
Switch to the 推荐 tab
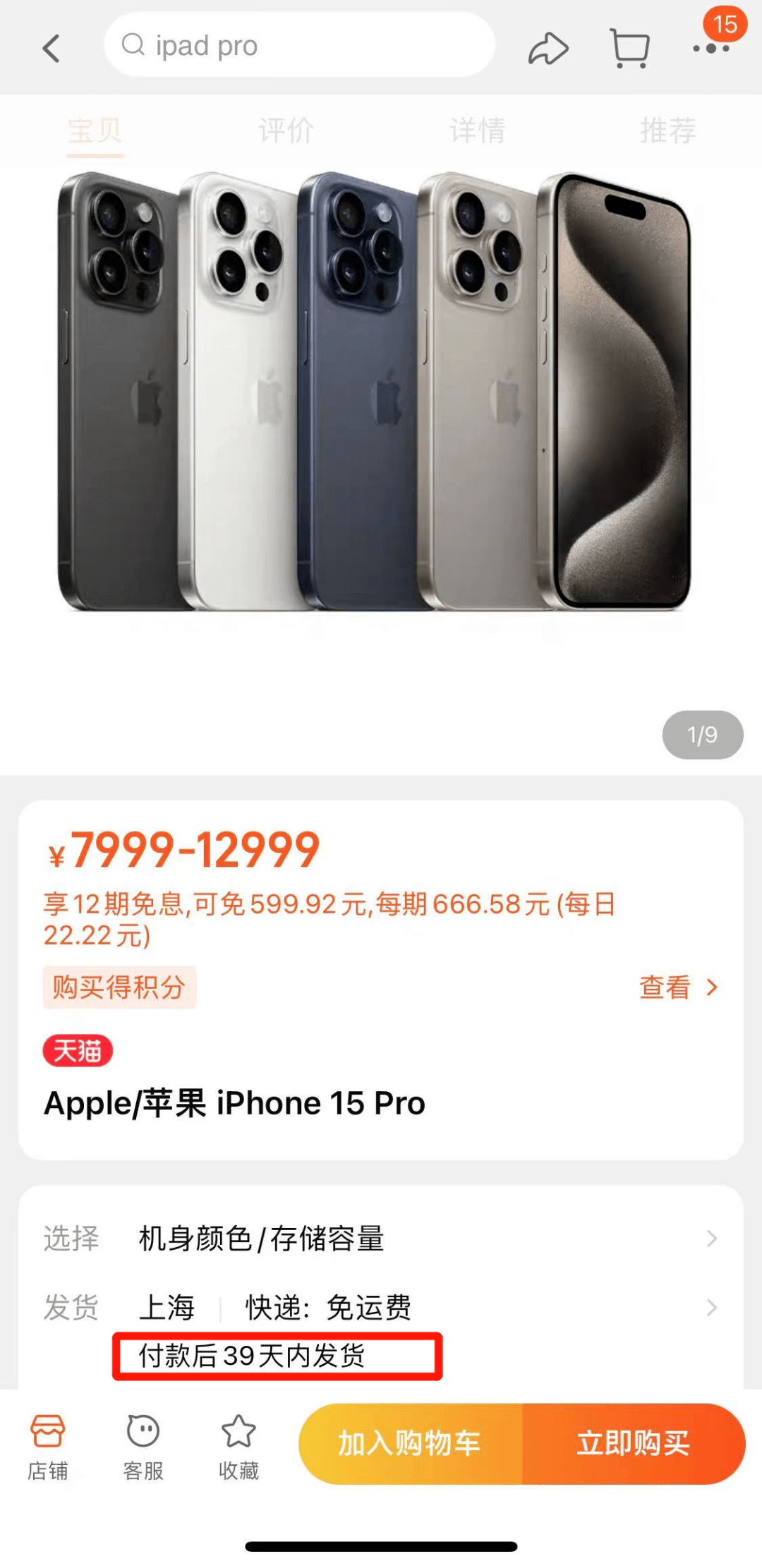click(667, 131)
